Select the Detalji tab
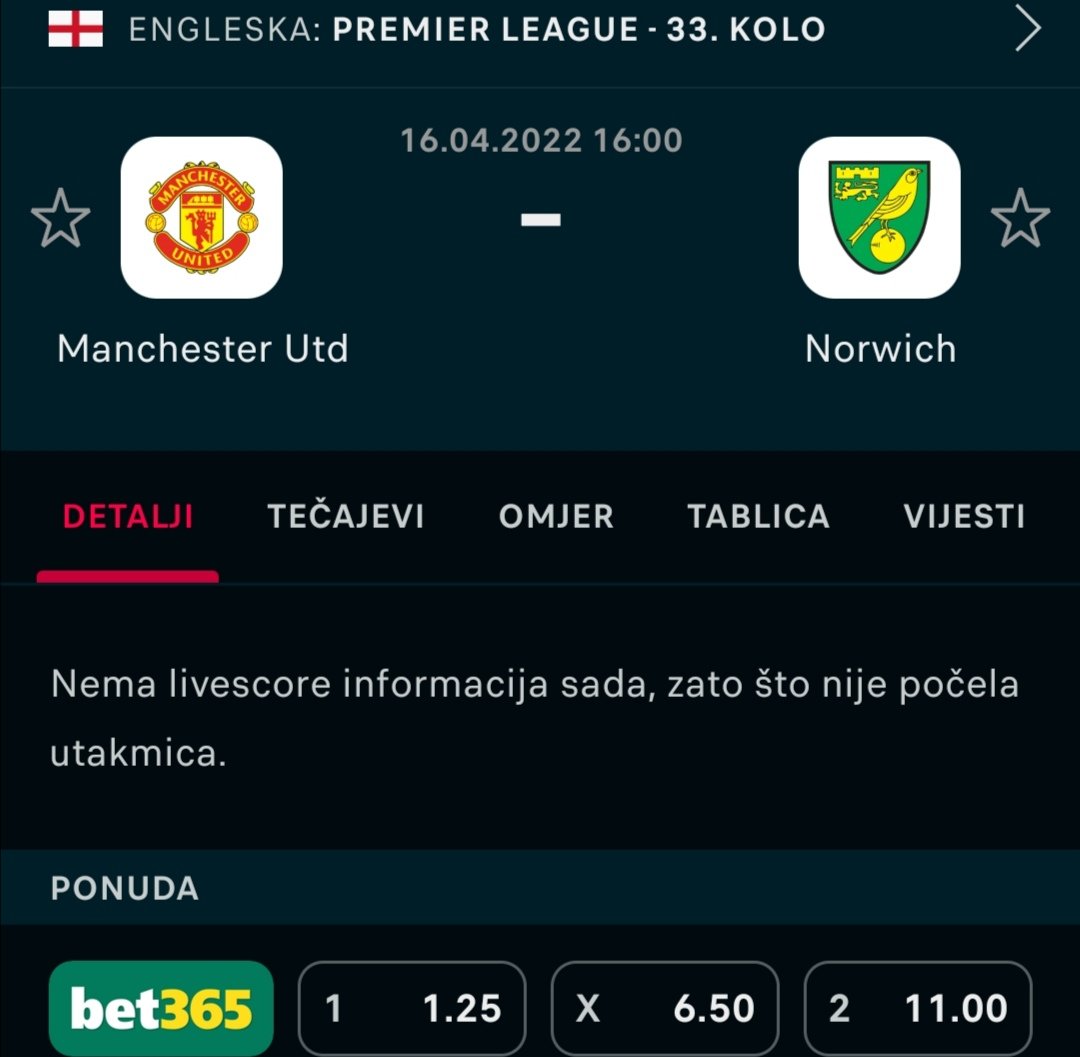Screen dimensions: 1080x1057 coord(128,516)
